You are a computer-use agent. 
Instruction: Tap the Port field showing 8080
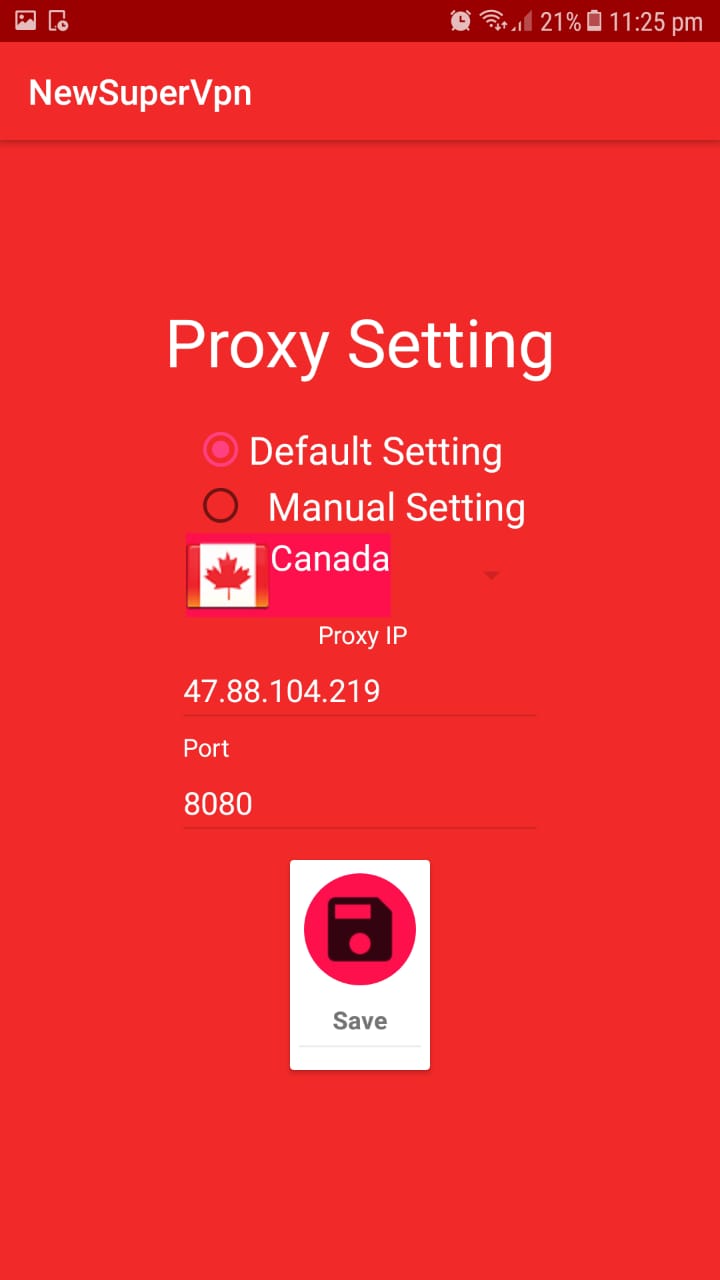coord(359,804)
